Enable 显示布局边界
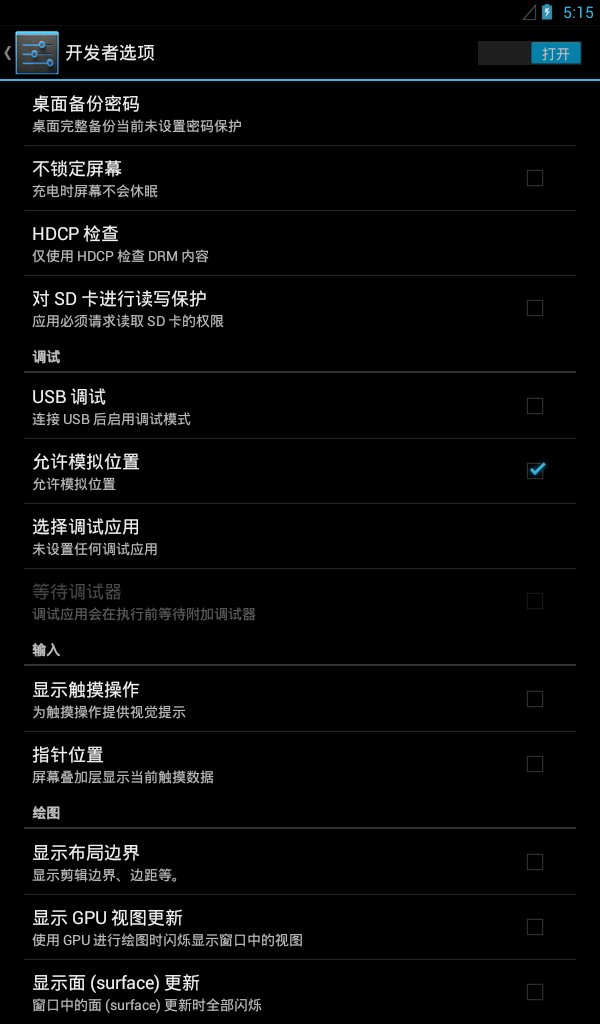This screenshot has height=1024, width=600. (535, 862)
